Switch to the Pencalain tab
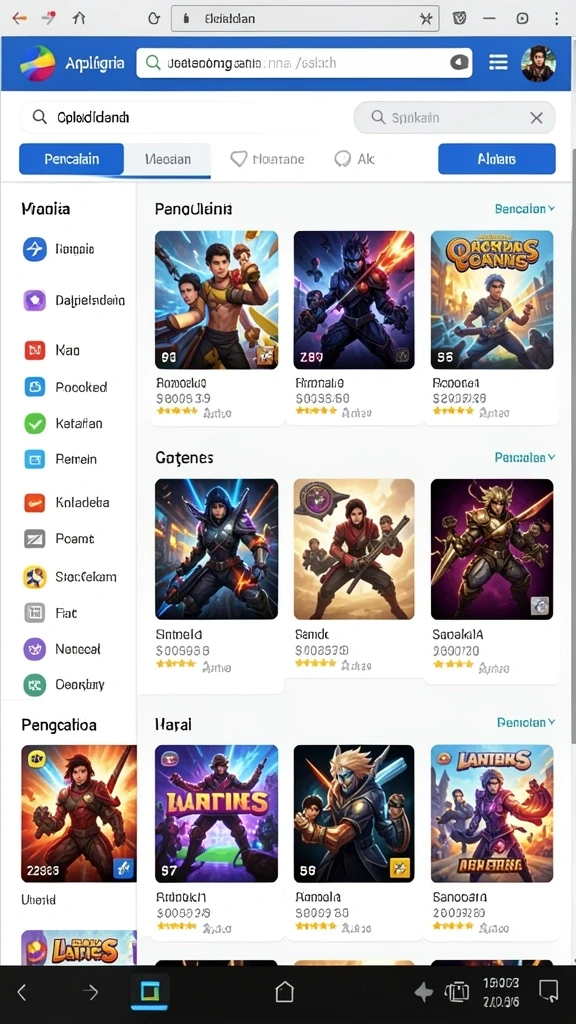This screenshot has height=1024, width=576. click(72, 159)
